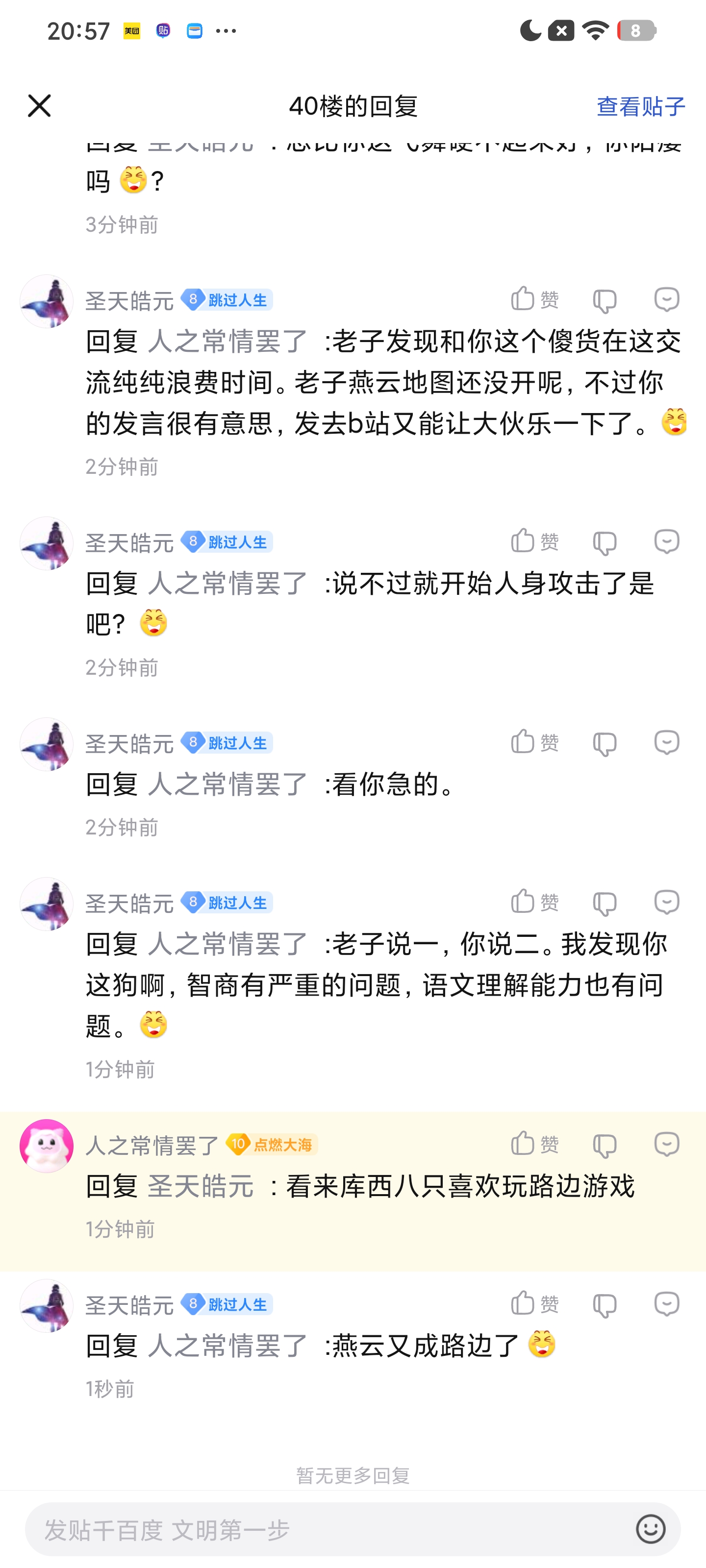Reply to the comment 看你急的
The width and height of the screenshot is (706, 1568).
click(x=666, y=743)
